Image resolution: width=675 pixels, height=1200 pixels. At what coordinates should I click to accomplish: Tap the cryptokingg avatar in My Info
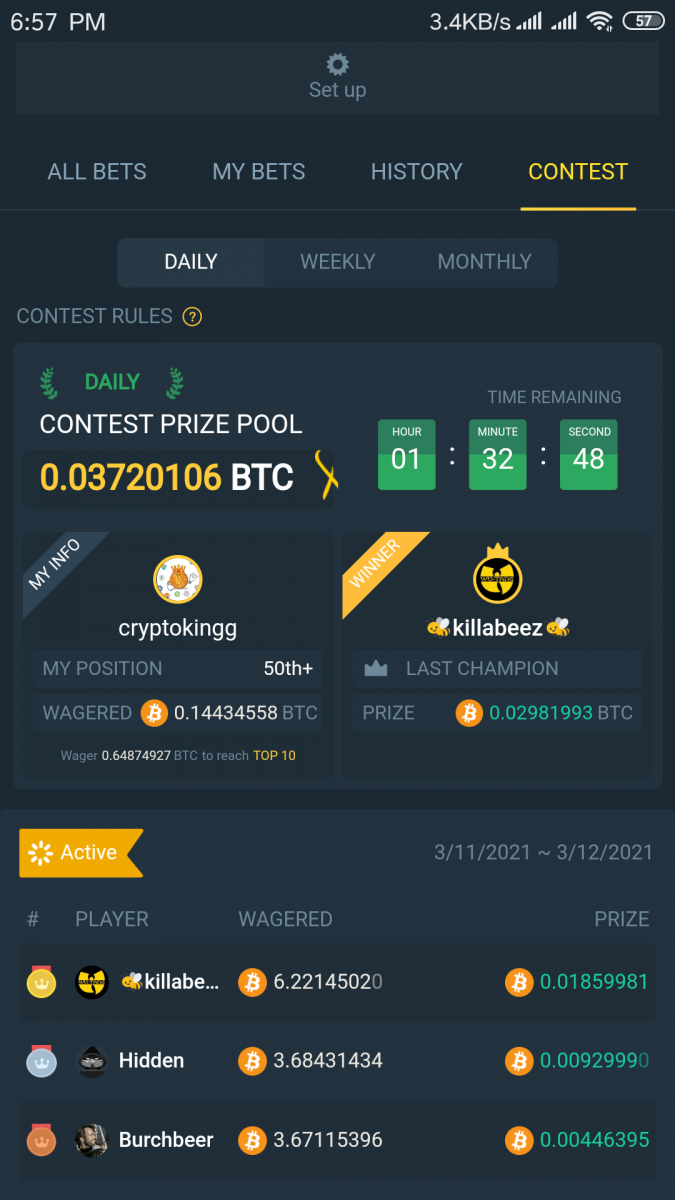click(178, 580)
